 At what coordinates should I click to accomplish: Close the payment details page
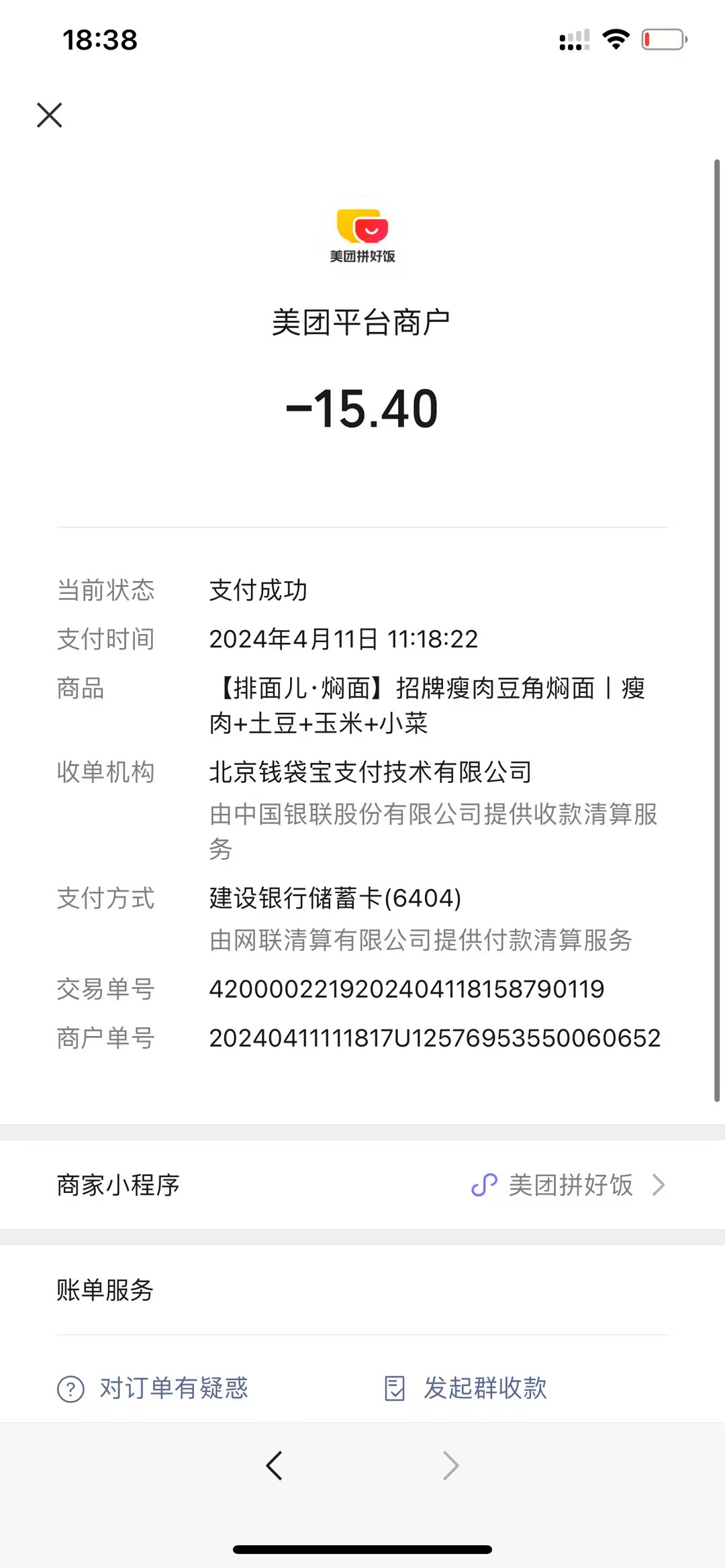50,115
